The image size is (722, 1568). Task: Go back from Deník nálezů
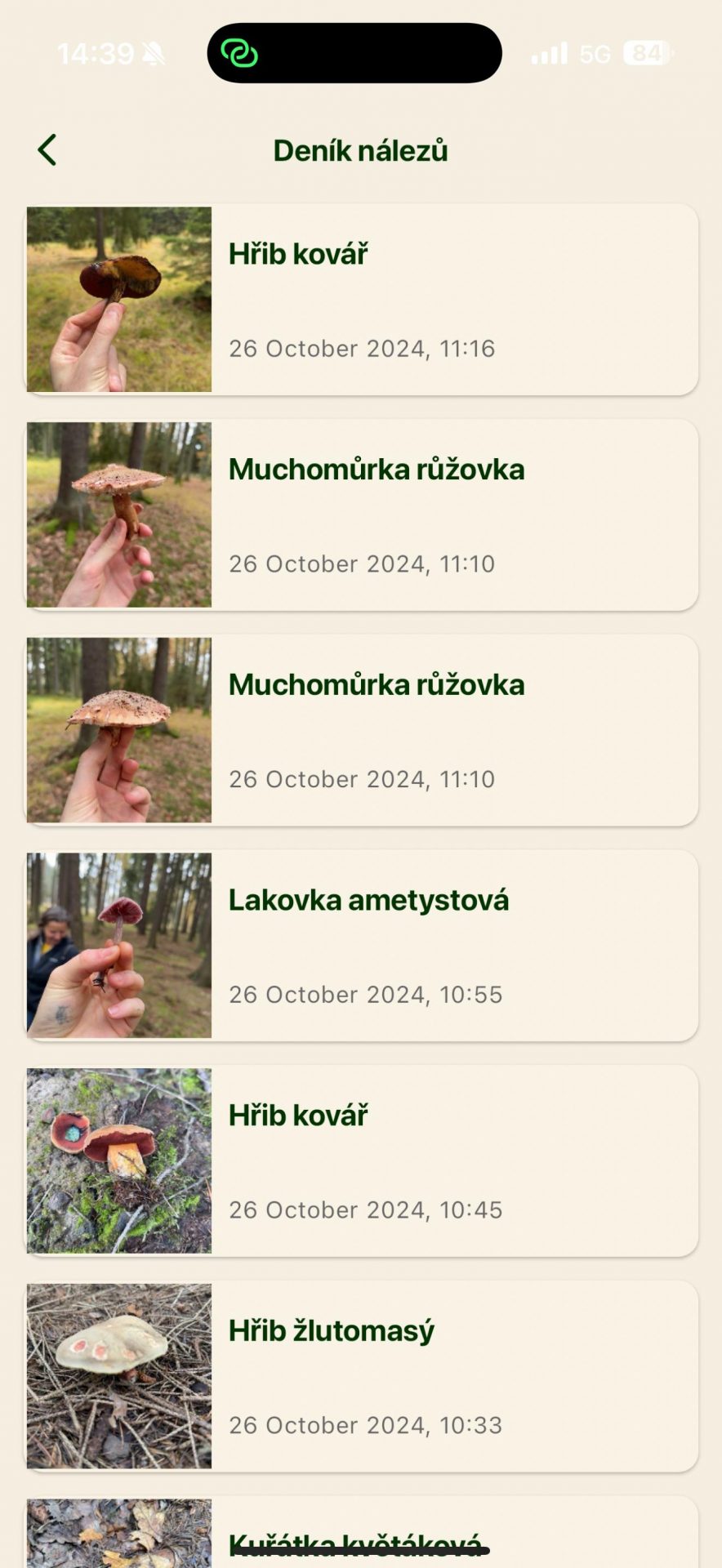(x=47, y=150)
